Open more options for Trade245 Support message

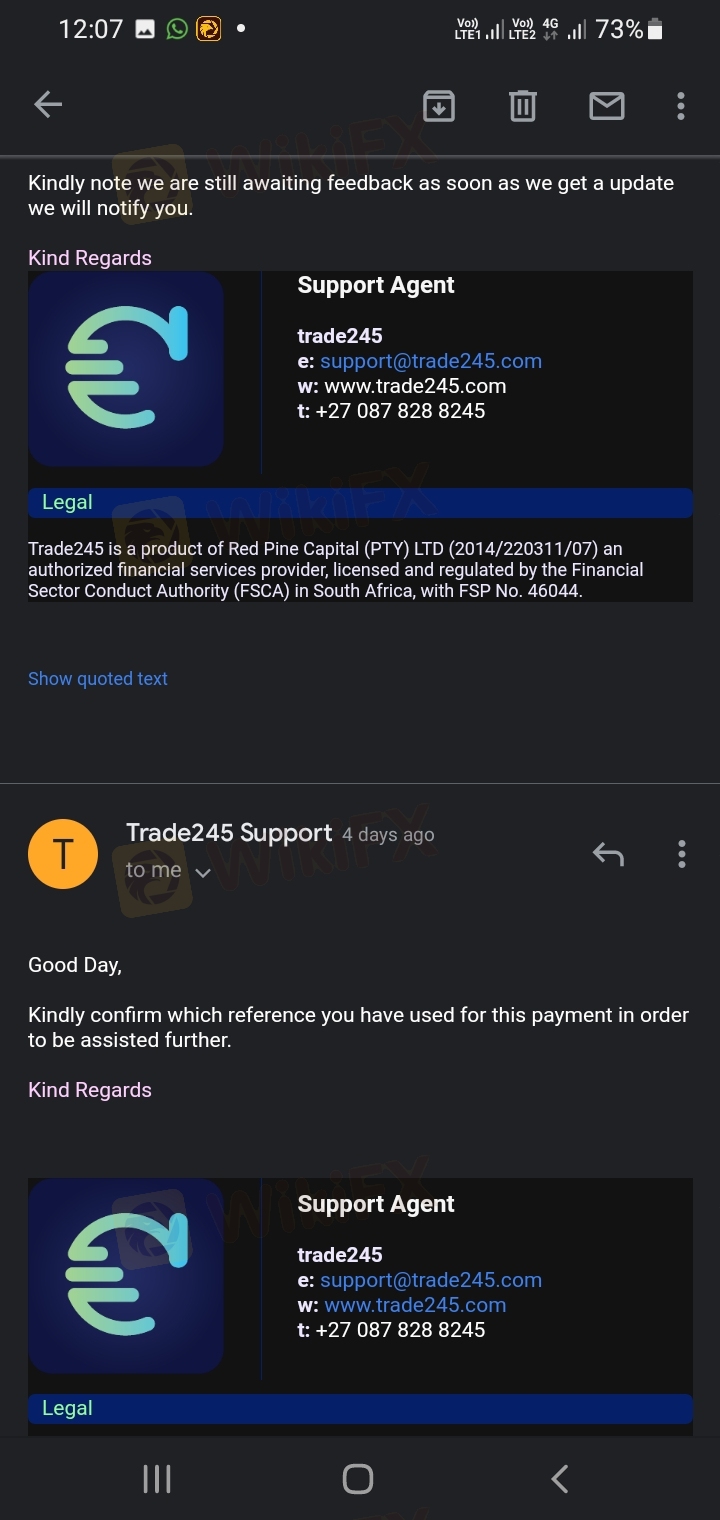point(681,854)
